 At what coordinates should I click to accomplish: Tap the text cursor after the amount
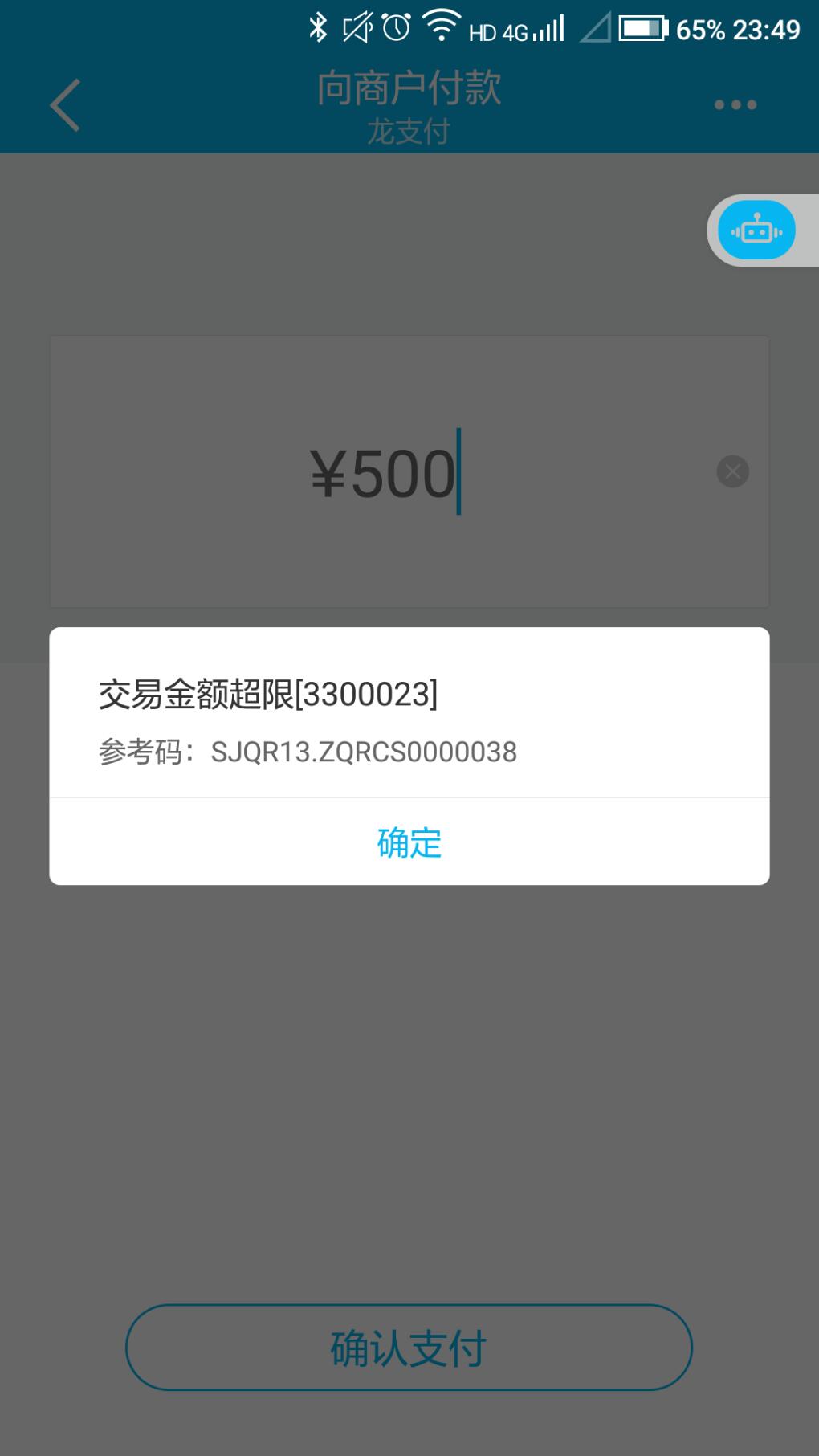click(458, 472)
